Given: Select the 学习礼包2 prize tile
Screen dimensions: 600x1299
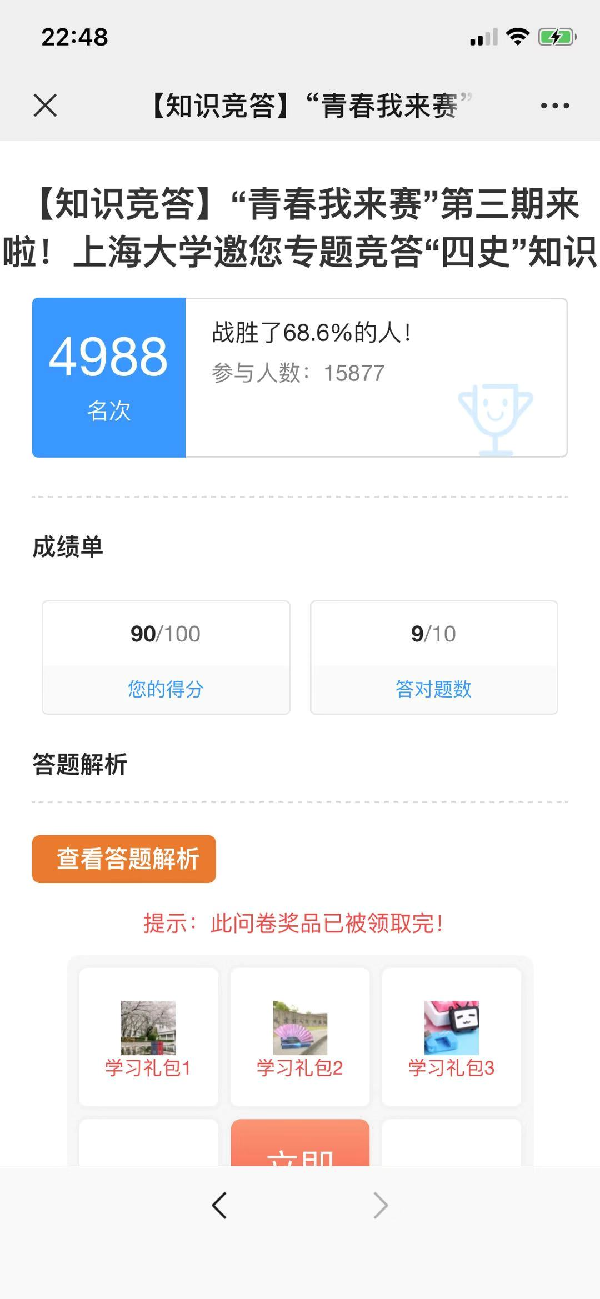Looking at the screenshot, I should click(300, 1037).
